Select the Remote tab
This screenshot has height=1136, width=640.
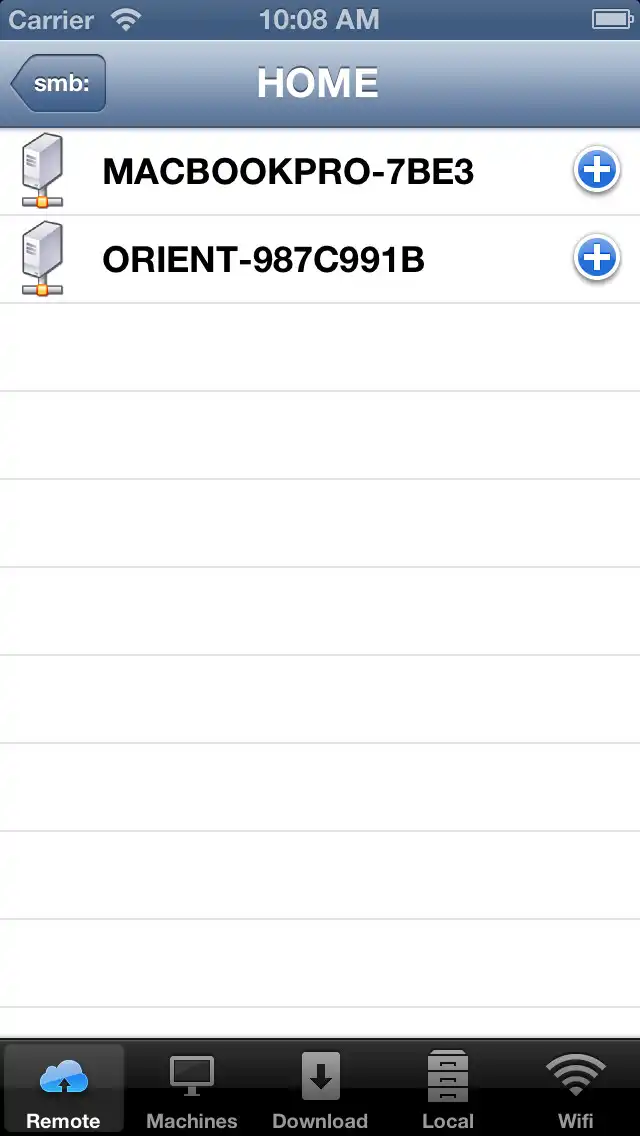pos(64,1090)
